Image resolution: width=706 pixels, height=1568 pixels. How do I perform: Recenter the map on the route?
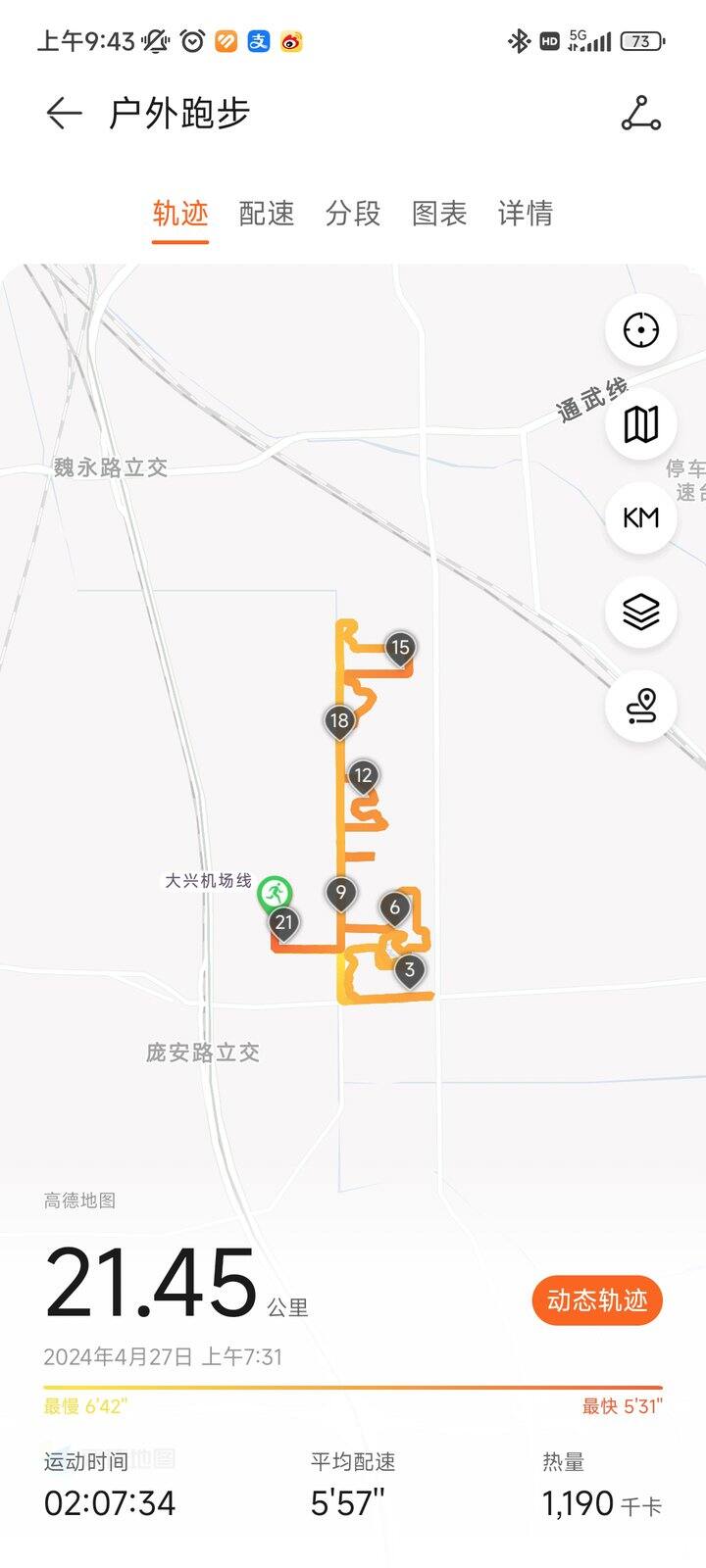click(x=641, y=330)
